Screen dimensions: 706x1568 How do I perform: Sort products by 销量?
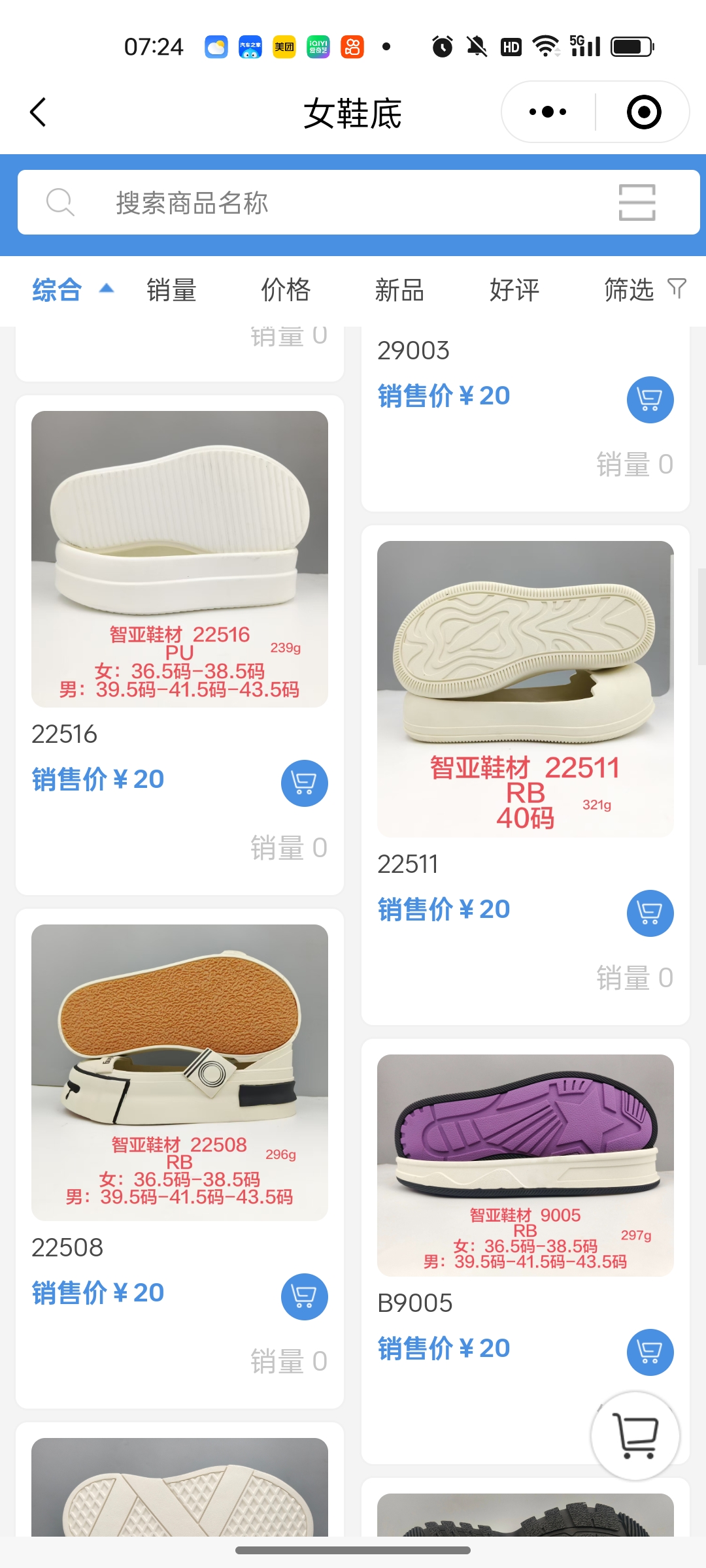coord(171,289)
